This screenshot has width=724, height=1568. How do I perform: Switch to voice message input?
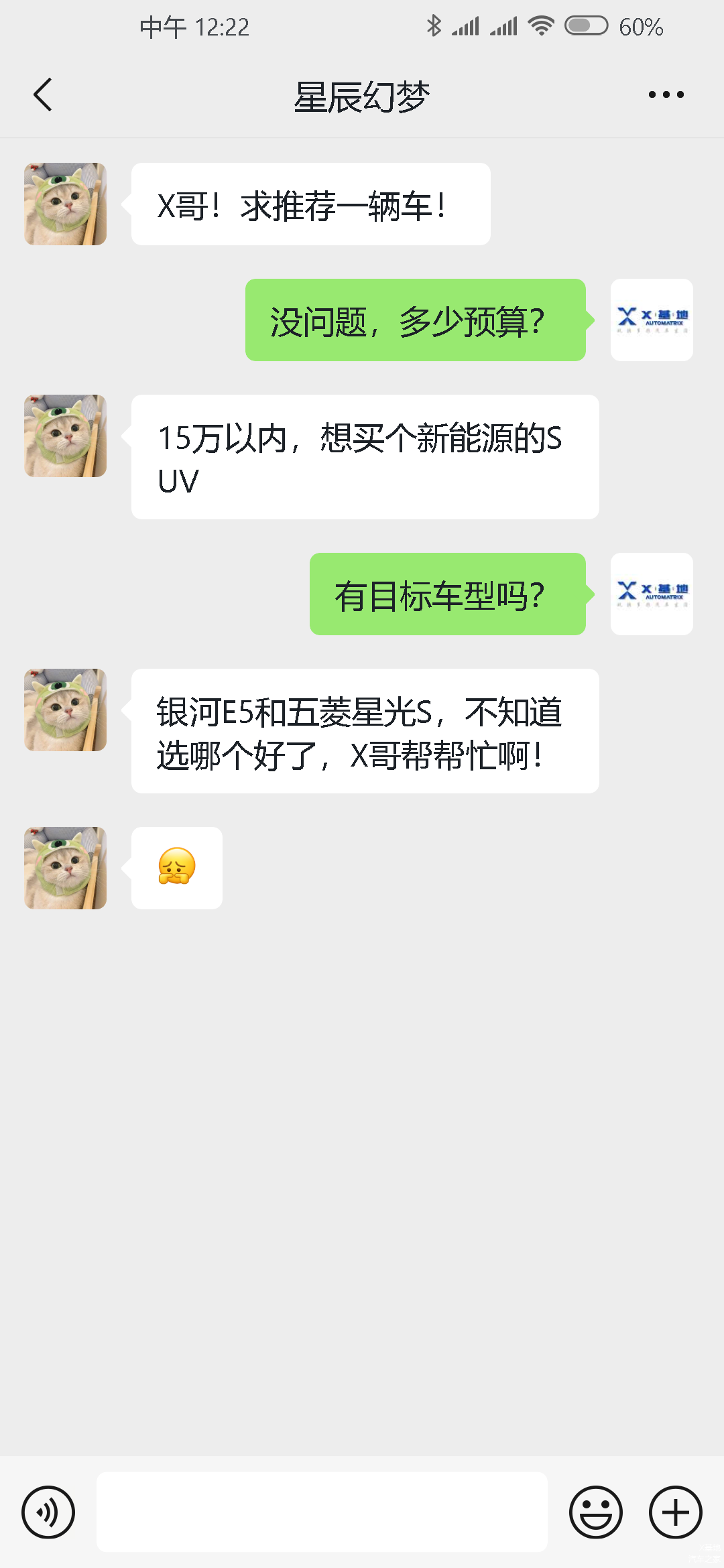pyautogui.click(x=48, y=1512)
